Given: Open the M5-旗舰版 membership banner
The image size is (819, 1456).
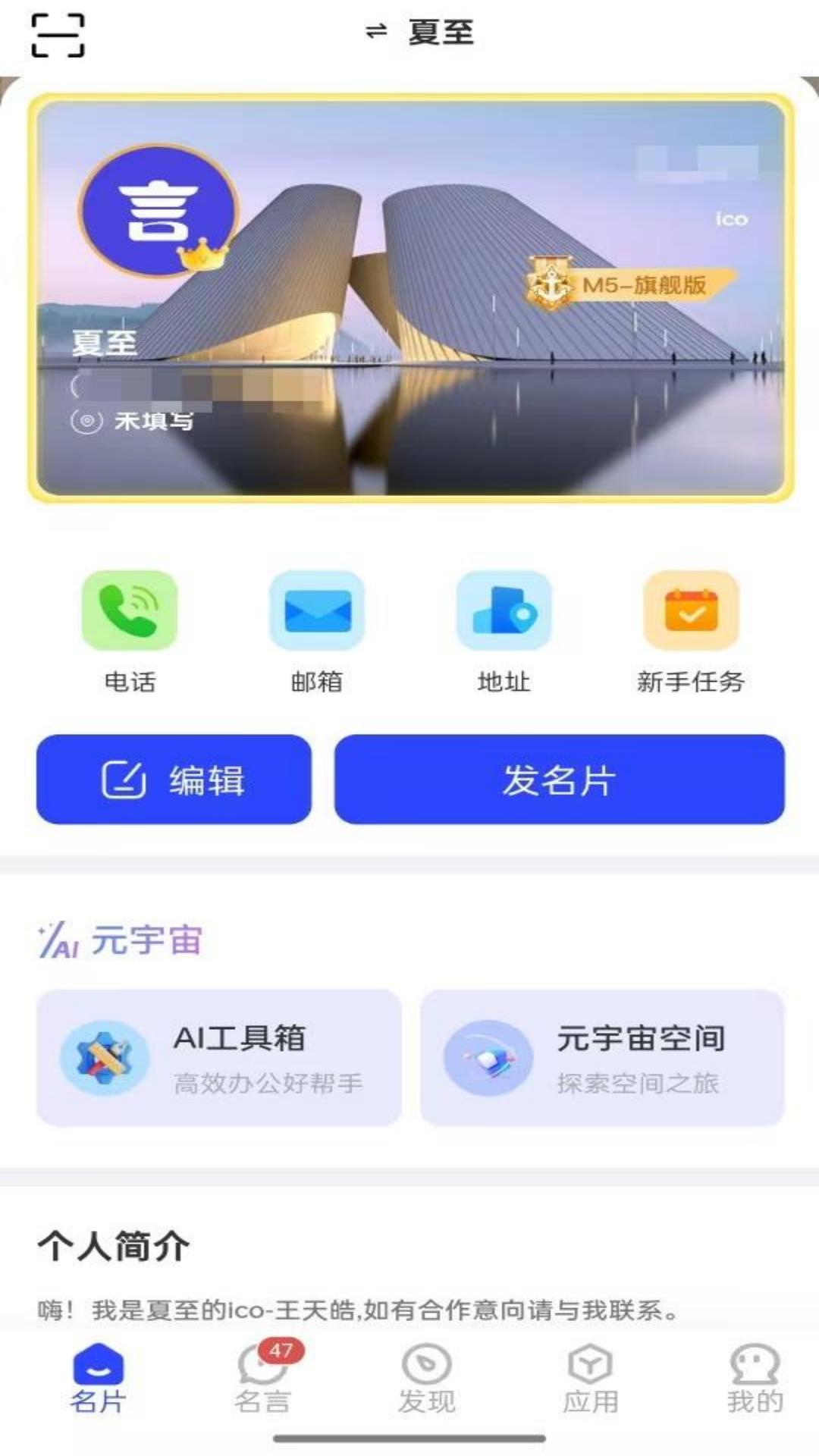Looking at the screenshot, I should tap(646, 285).
